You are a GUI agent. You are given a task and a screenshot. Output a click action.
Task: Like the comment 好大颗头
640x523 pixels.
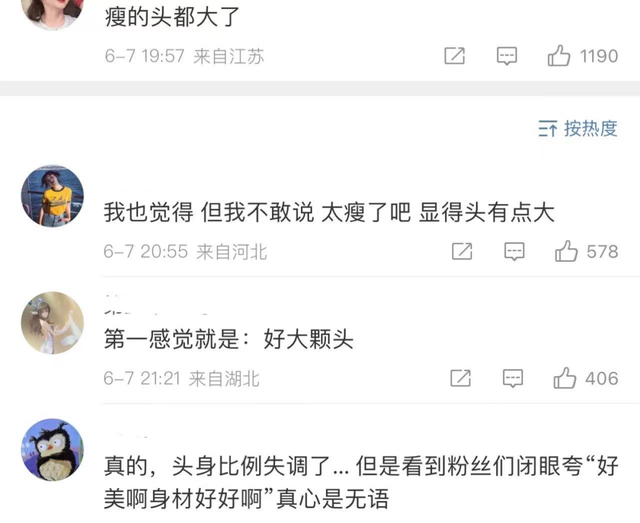pyautogui.click(x=565, y=378)
